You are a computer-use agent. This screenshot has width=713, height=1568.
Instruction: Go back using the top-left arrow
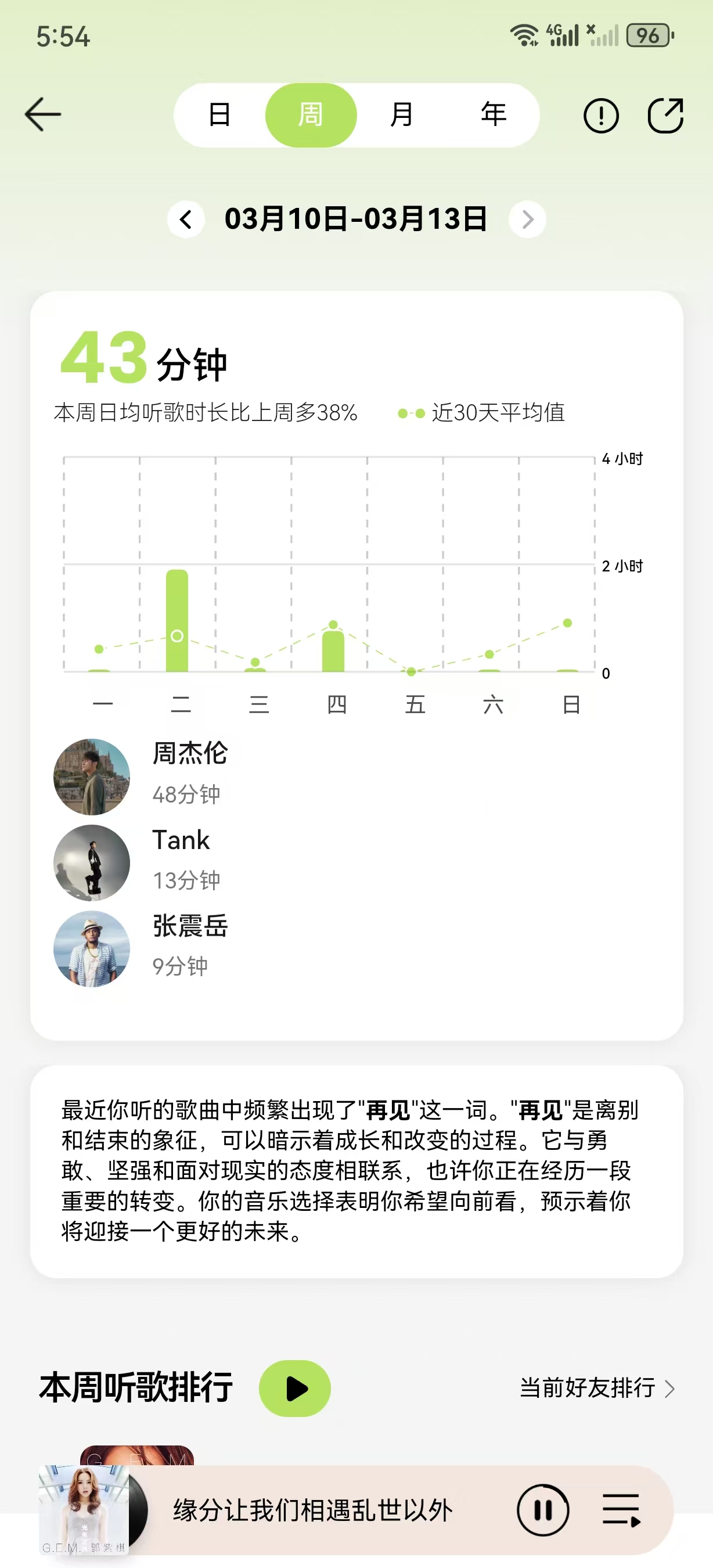pos(42,114)
